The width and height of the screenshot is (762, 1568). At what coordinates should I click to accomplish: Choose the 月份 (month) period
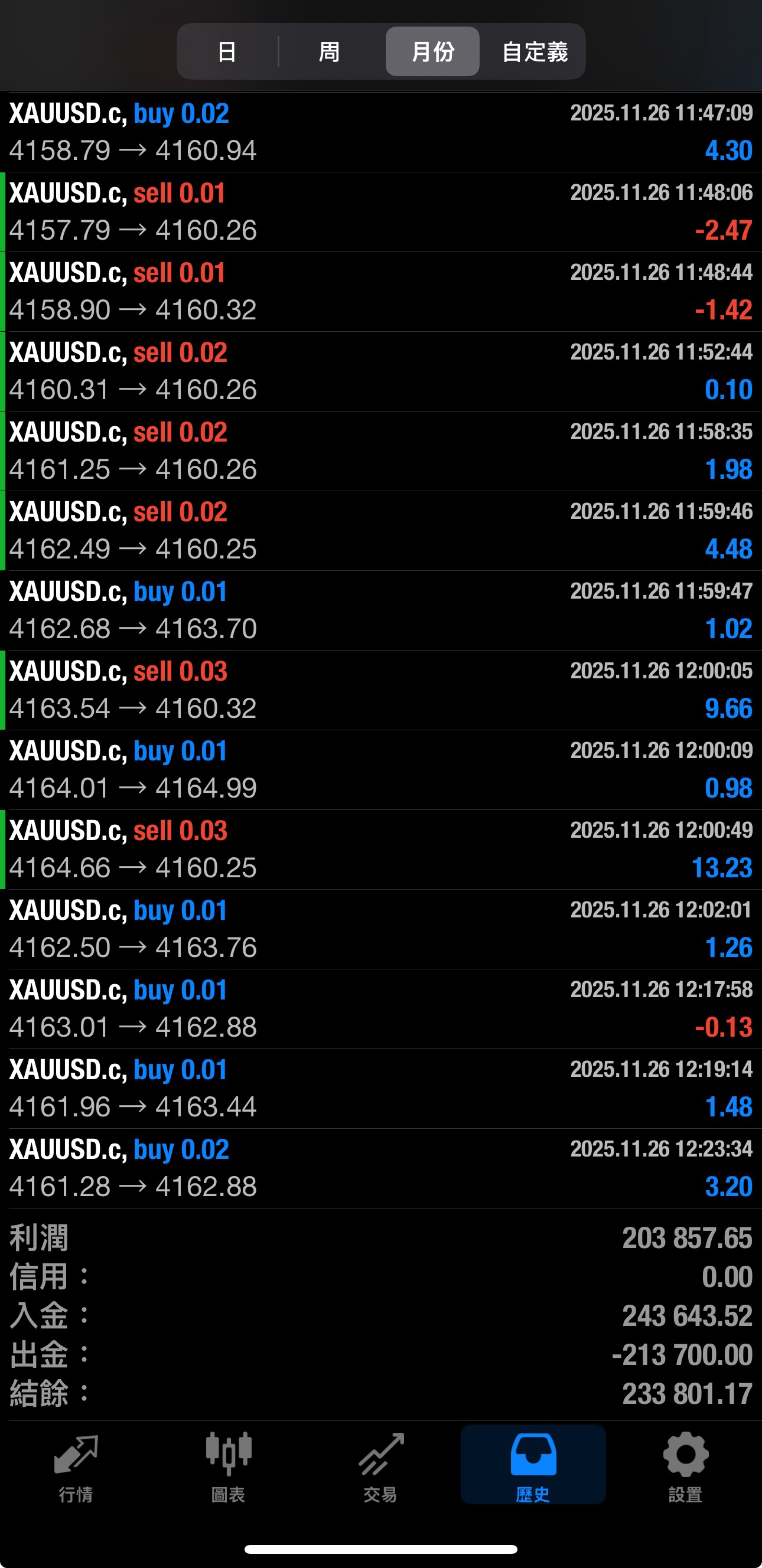click(432, 52)
